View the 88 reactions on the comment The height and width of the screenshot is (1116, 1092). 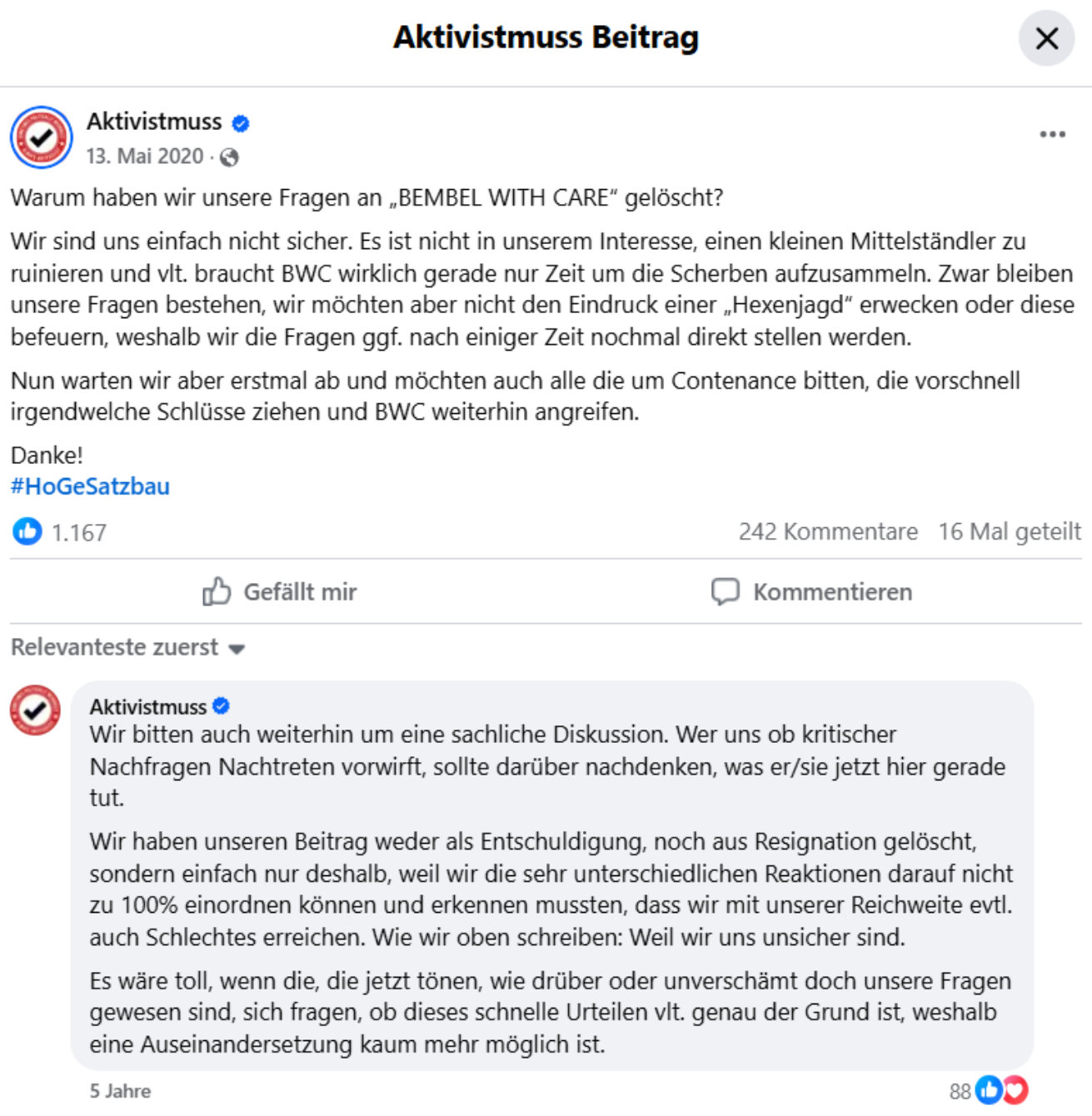(989, 1090)
